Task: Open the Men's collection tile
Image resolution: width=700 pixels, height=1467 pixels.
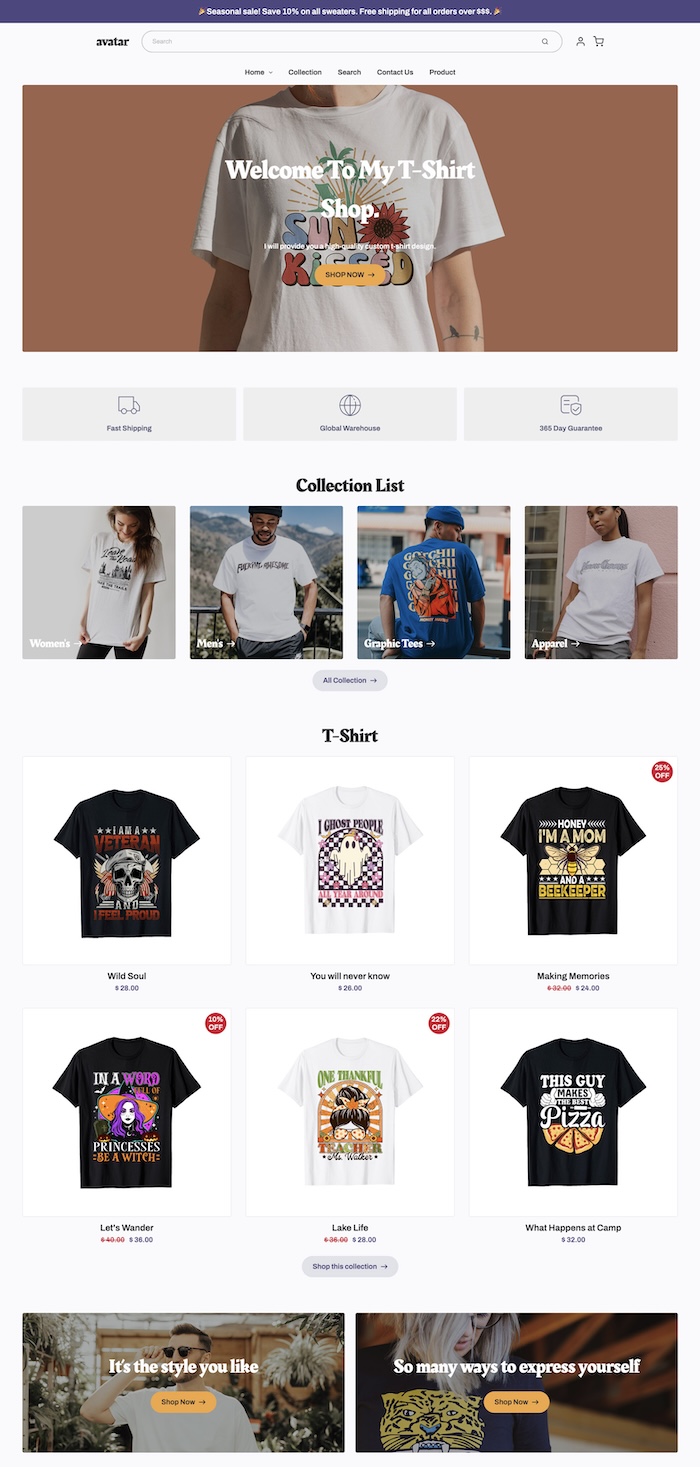Action: pos(266,582)
